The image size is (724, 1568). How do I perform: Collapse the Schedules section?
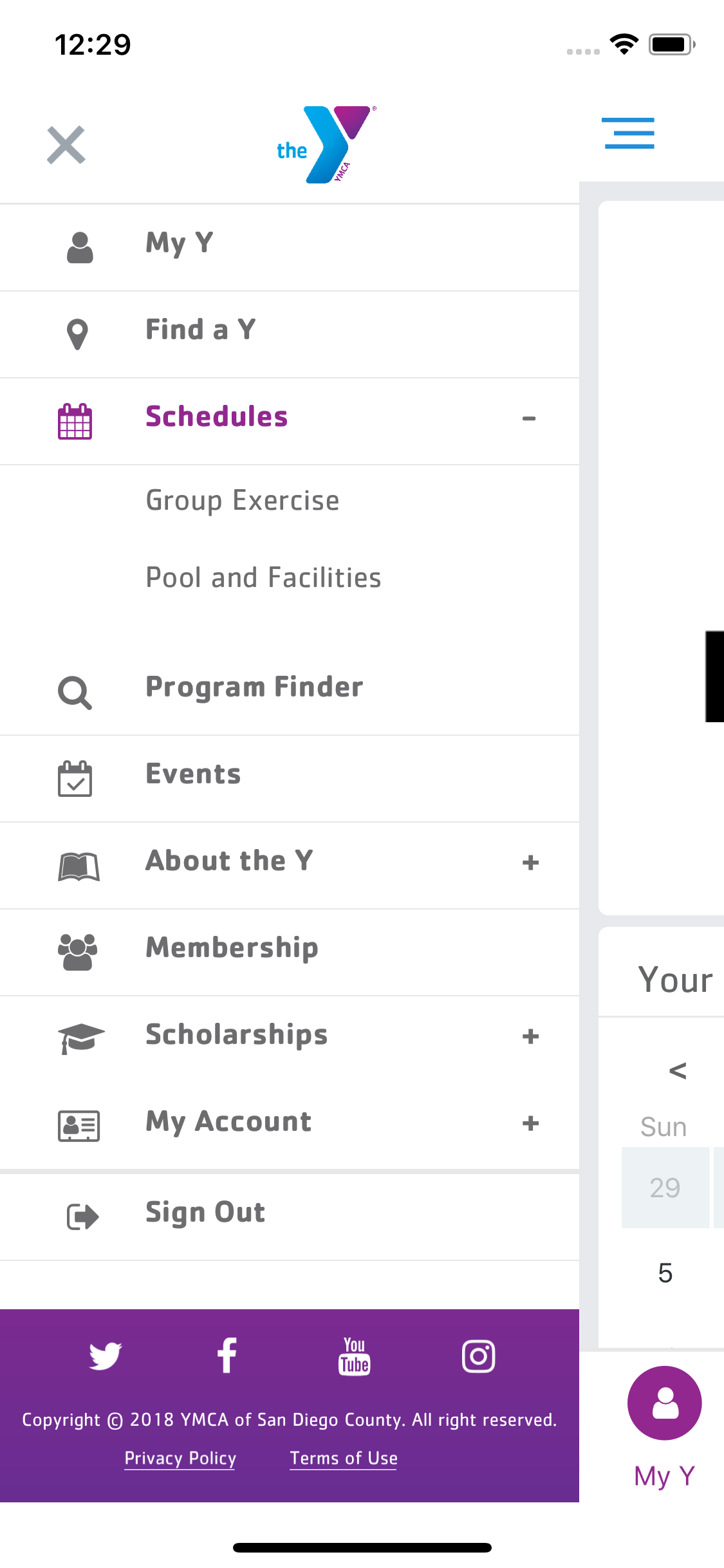click(530, 419)
